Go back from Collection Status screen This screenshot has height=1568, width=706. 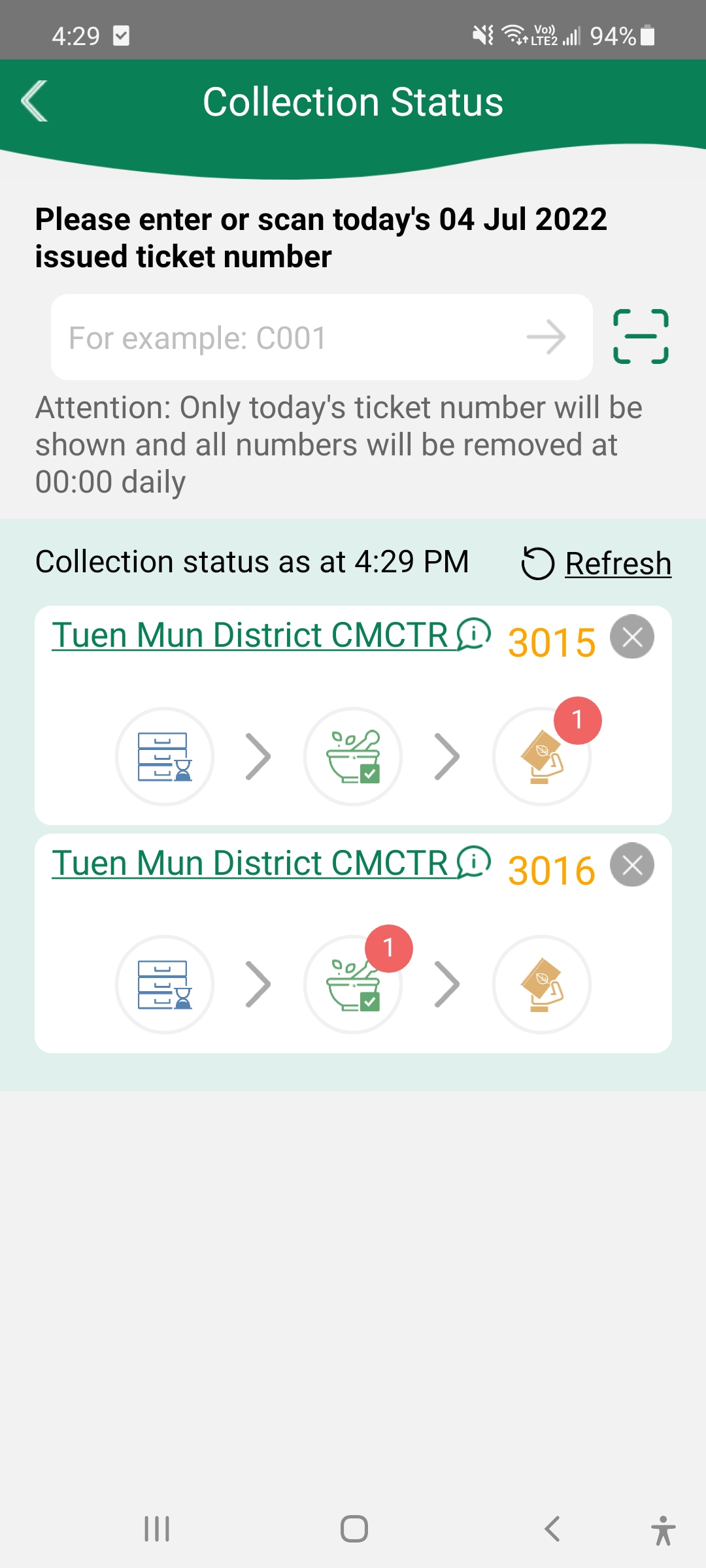click(35, 101)
